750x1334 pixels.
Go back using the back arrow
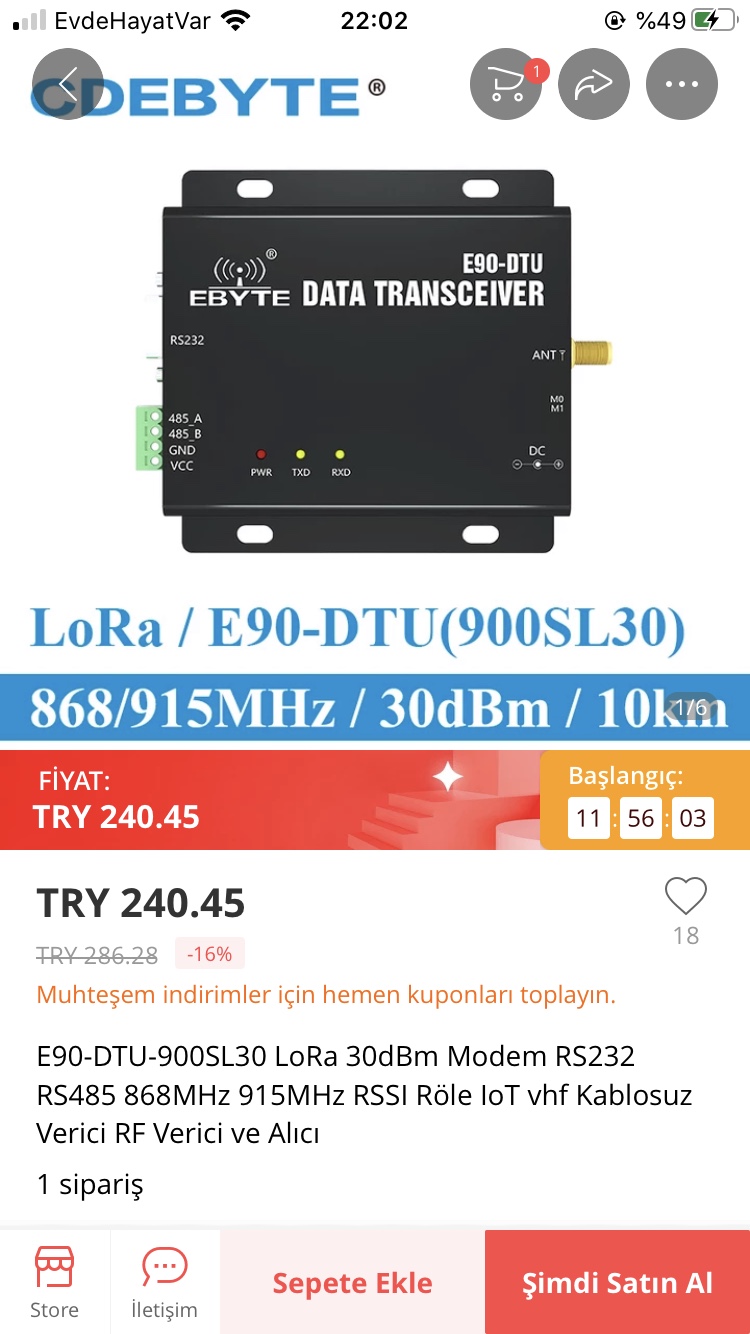coord(68,84)
